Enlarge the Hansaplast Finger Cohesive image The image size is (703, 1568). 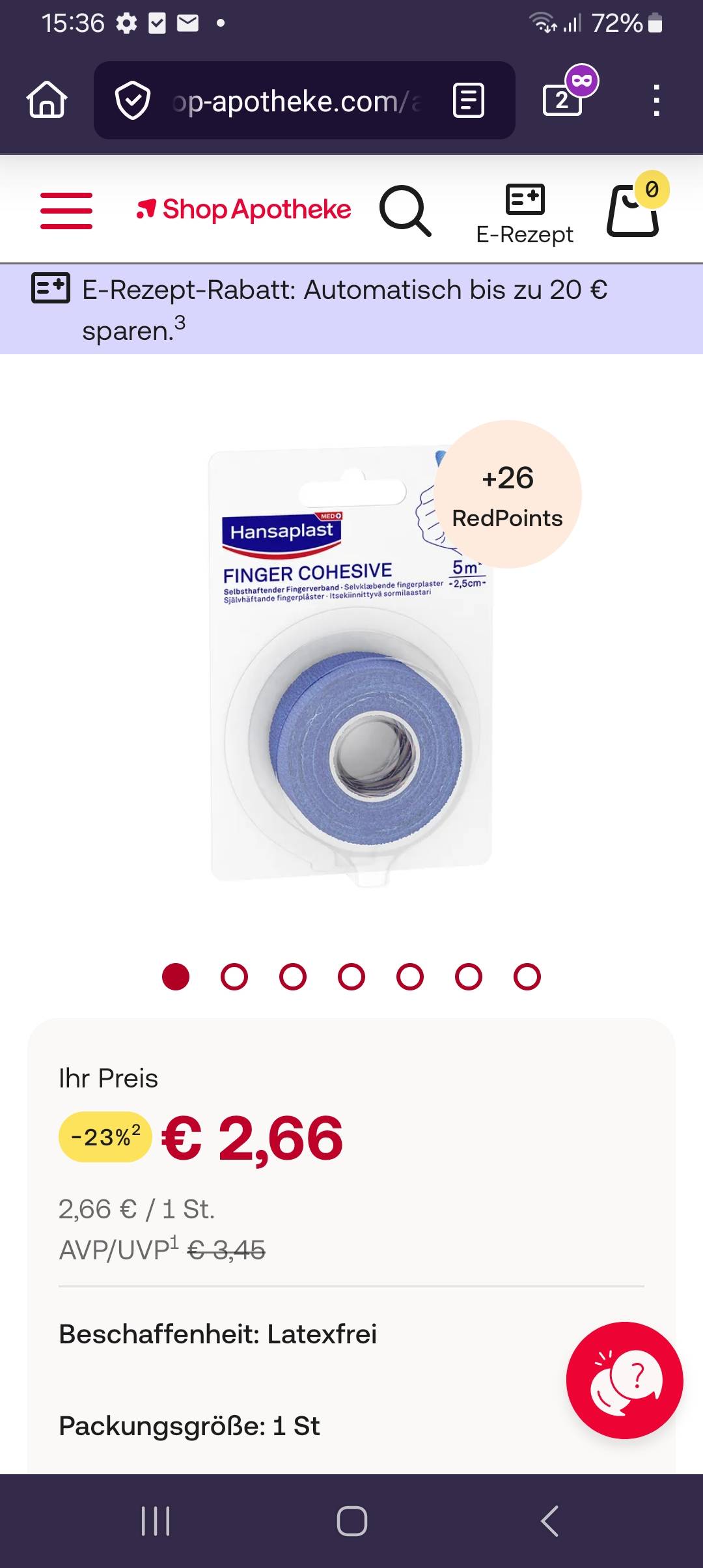coord(351,664)
